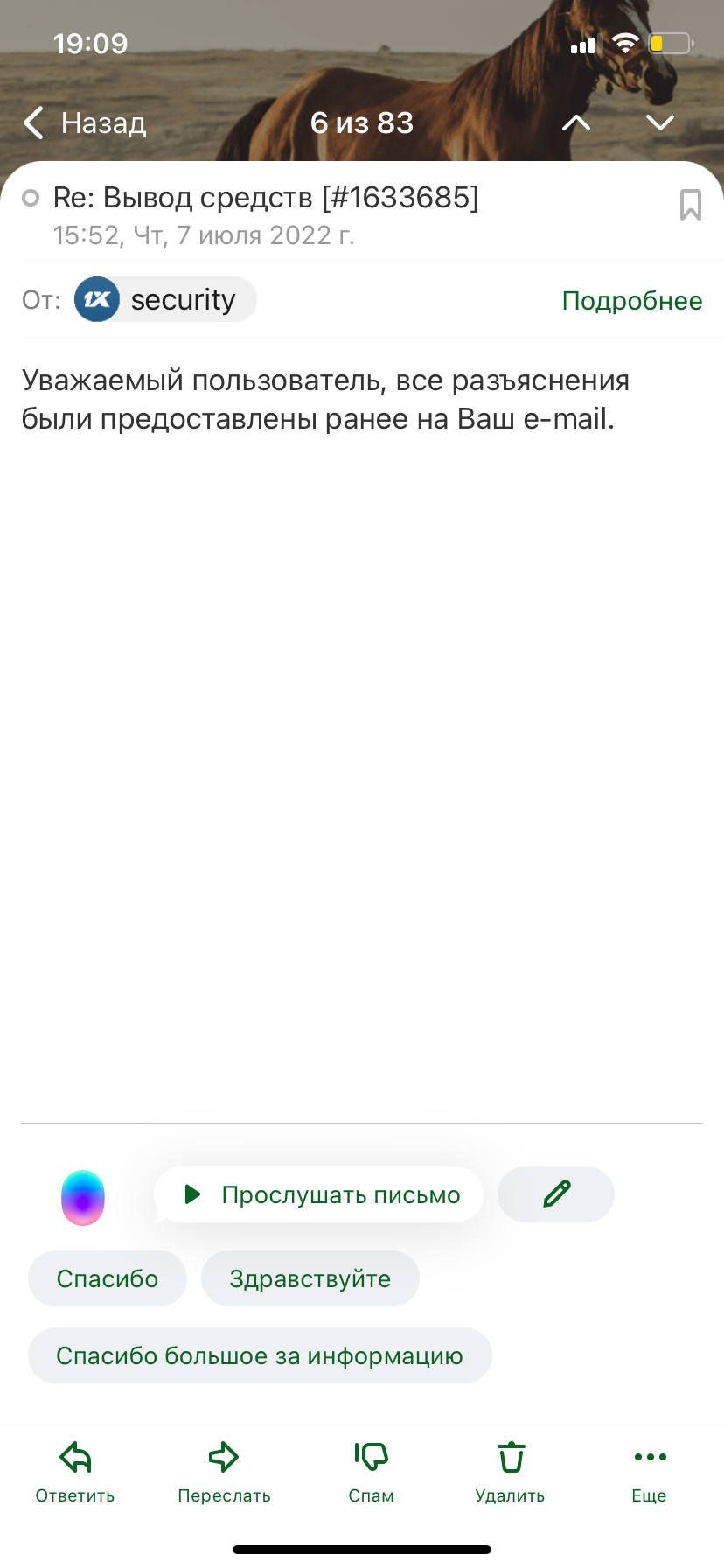The width and height of the screenshot is (724, 1568).
Task: Choose the Спасибо quick reply
Action: (x=108, y=1278)
